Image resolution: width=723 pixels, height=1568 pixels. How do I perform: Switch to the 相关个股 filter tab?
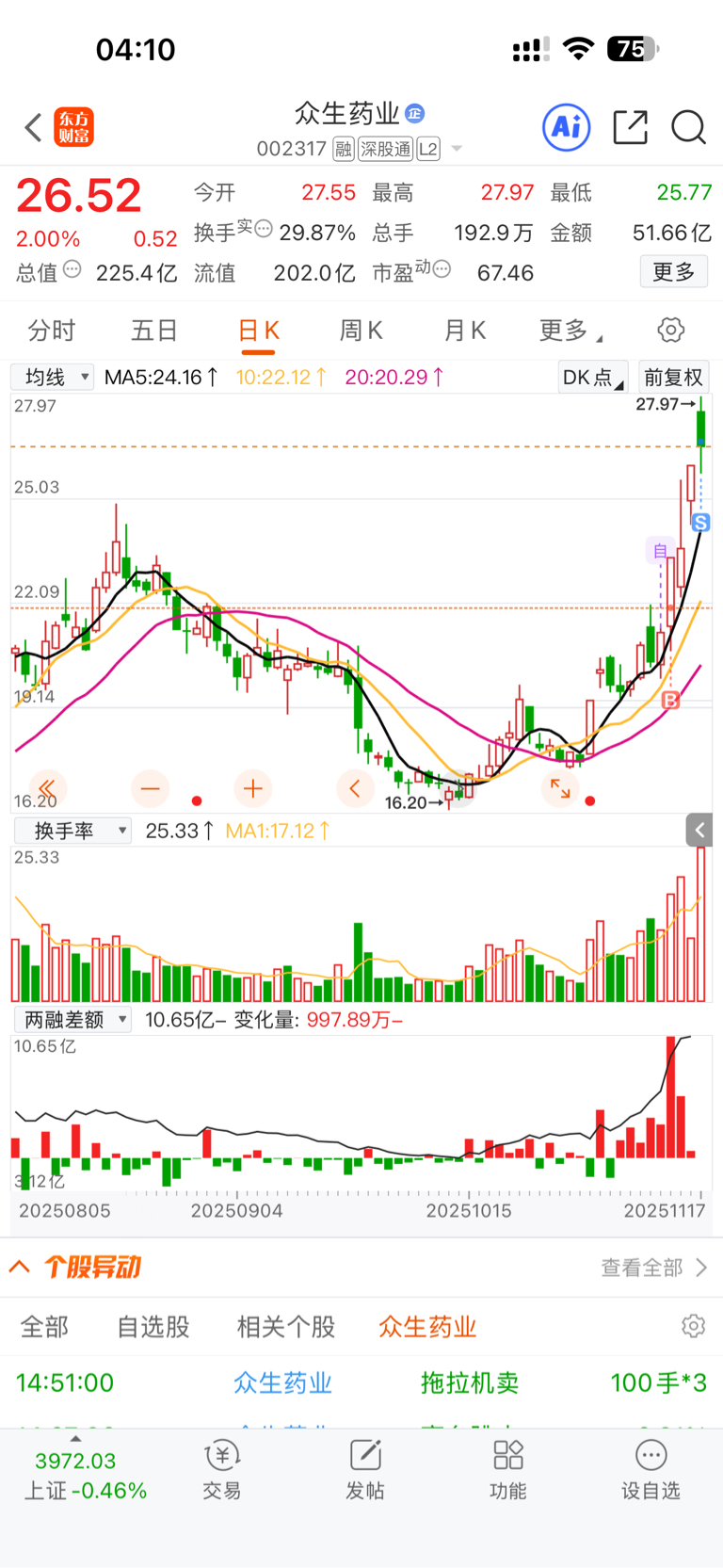tap(285, 1327)
